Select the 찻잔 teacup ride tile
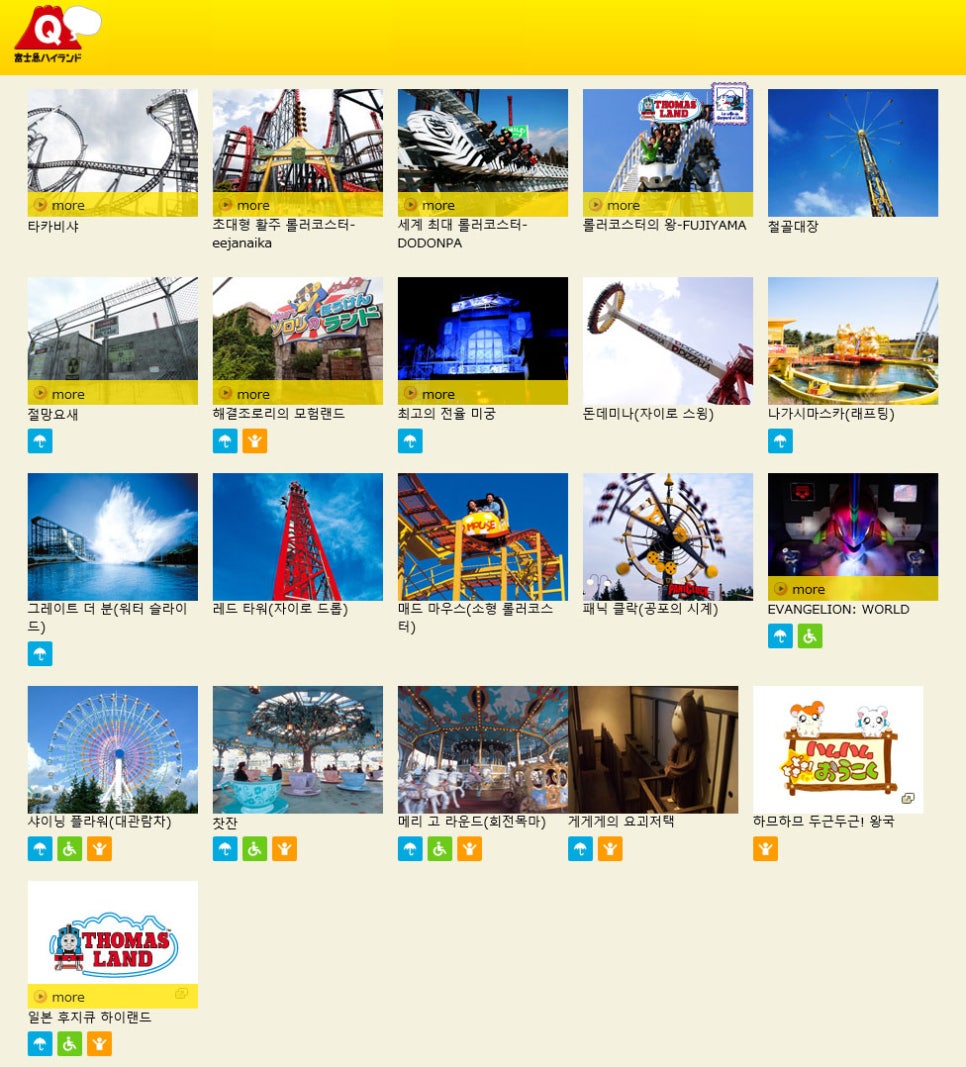 pos(297,749)
